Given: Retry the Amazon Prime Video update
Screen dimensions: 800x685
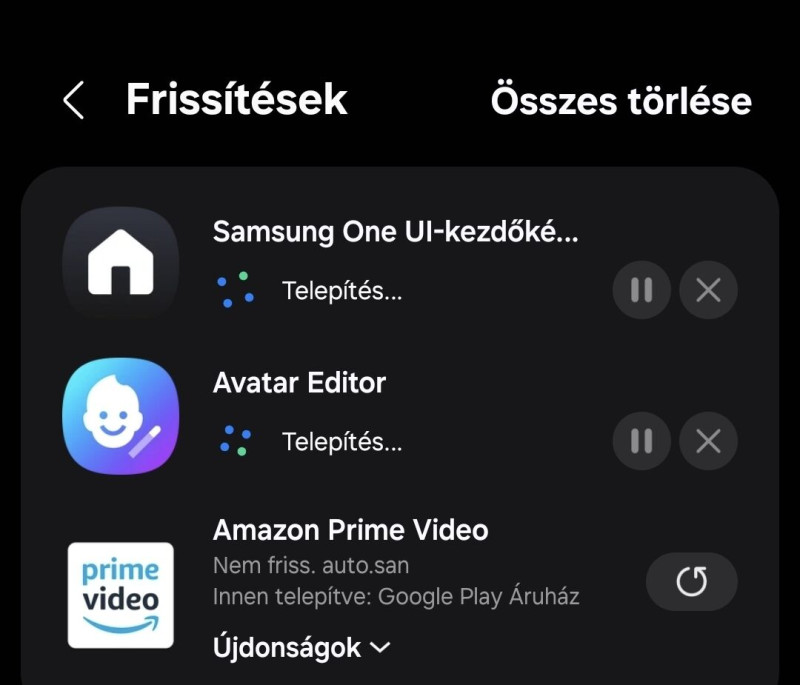Looking at the screenshot, I should pyautogui.click(x=691, y=582).
